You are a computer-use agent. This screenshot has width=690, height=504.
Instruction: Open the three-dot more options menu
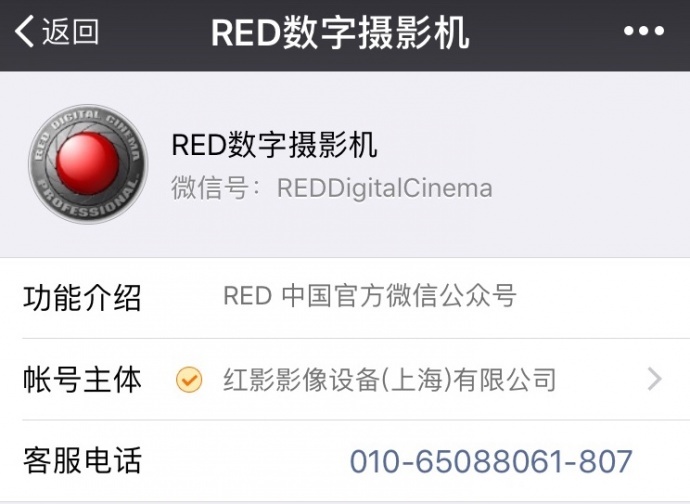pyautogui.click(x=643, y=33)
